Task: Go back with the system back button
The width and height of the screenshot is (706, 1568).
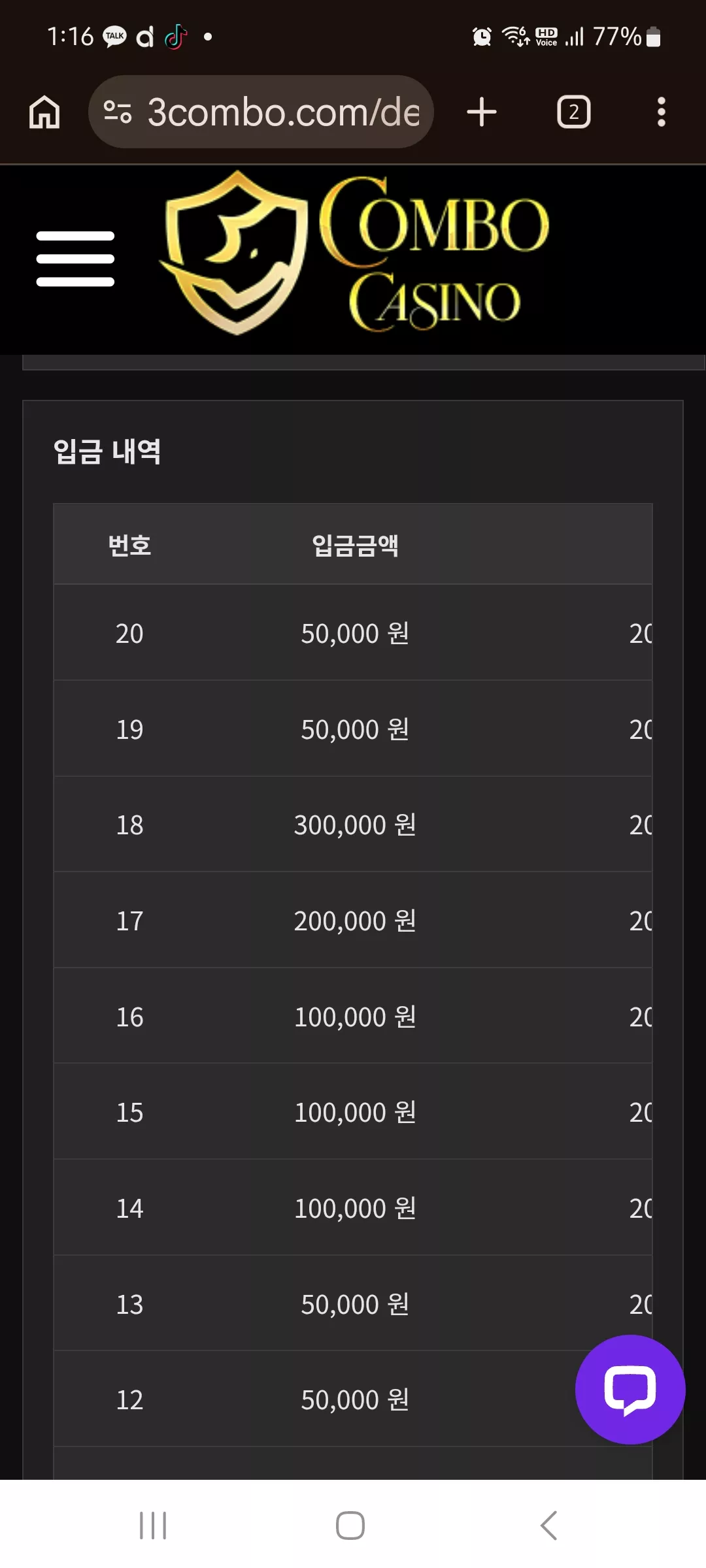Action: pyautogui.click(x=549, y=1526)
